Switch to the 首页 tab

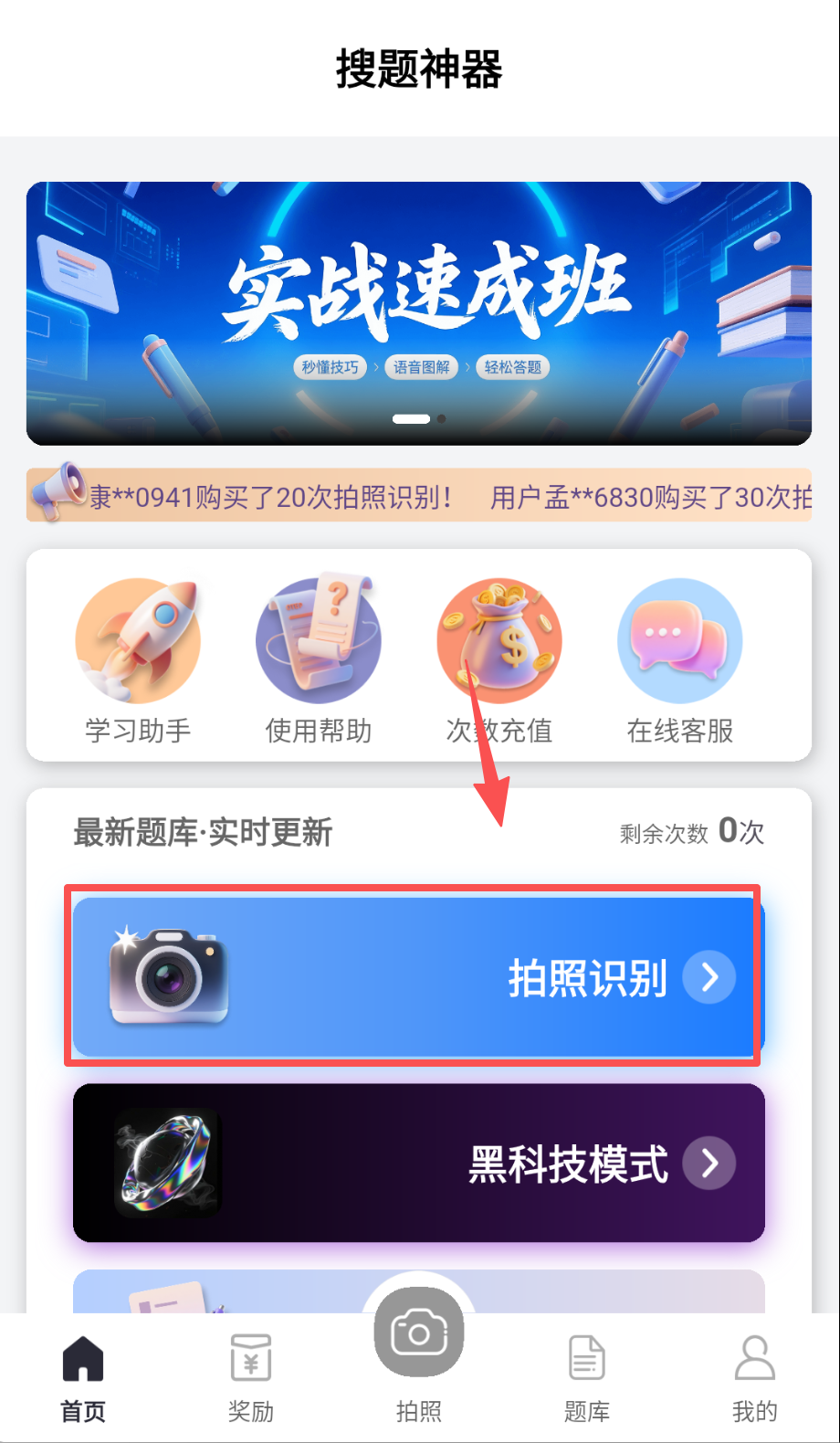[x=83, y=1378]
